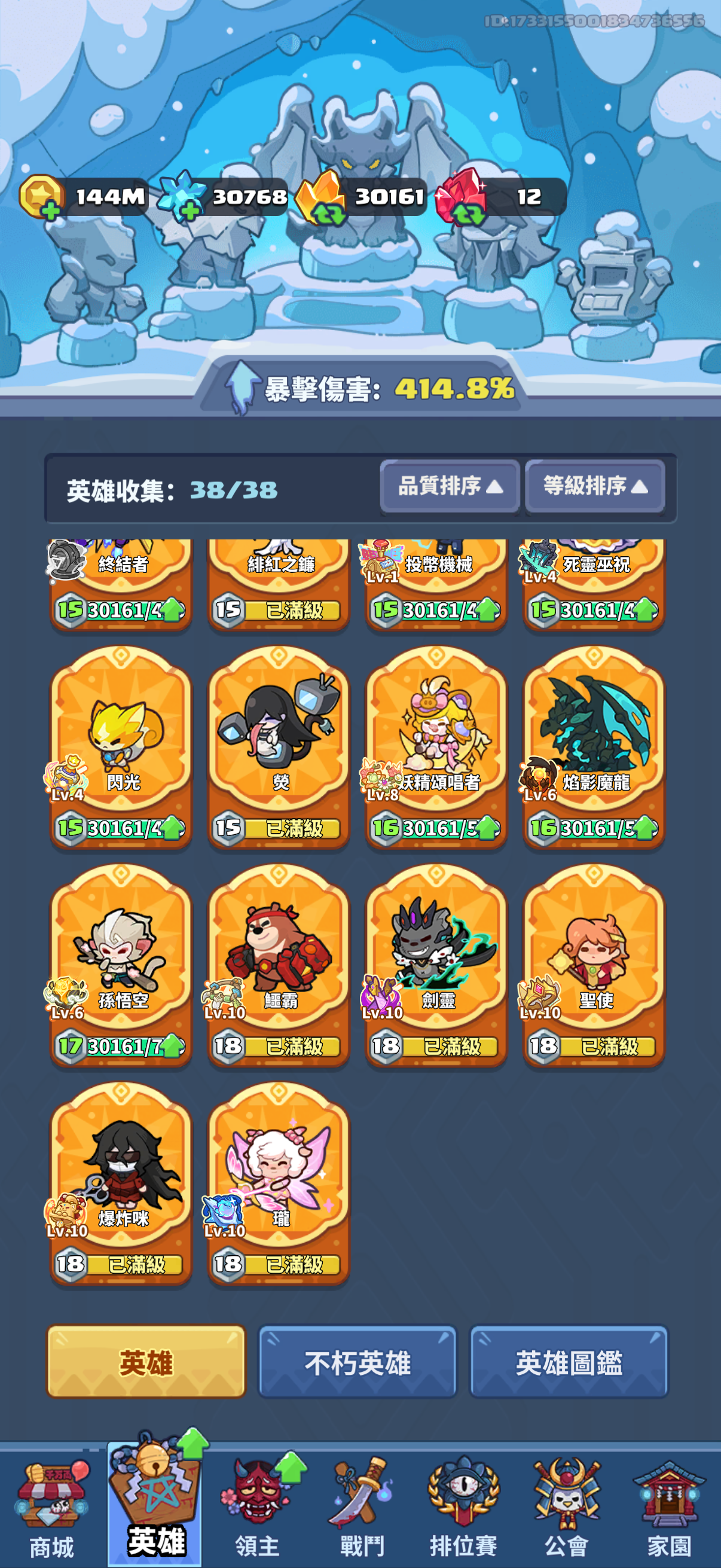The width and height of the screenshot is (721, 1568).
Task: Sort heroes by level (等級排序)
Action: (x=594, y=487)
